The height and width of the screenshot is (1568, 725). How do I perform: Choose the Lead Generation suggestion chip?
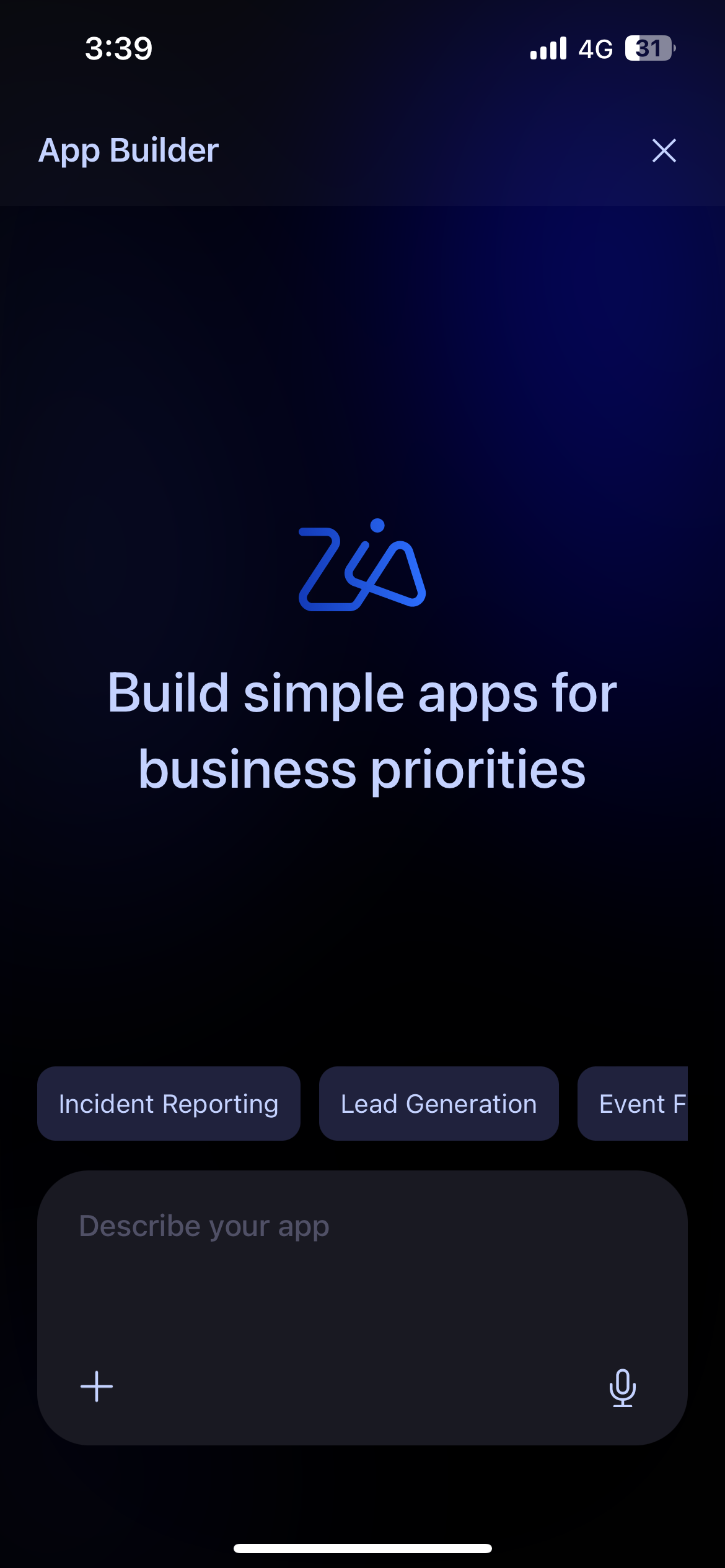[439, 1104]
